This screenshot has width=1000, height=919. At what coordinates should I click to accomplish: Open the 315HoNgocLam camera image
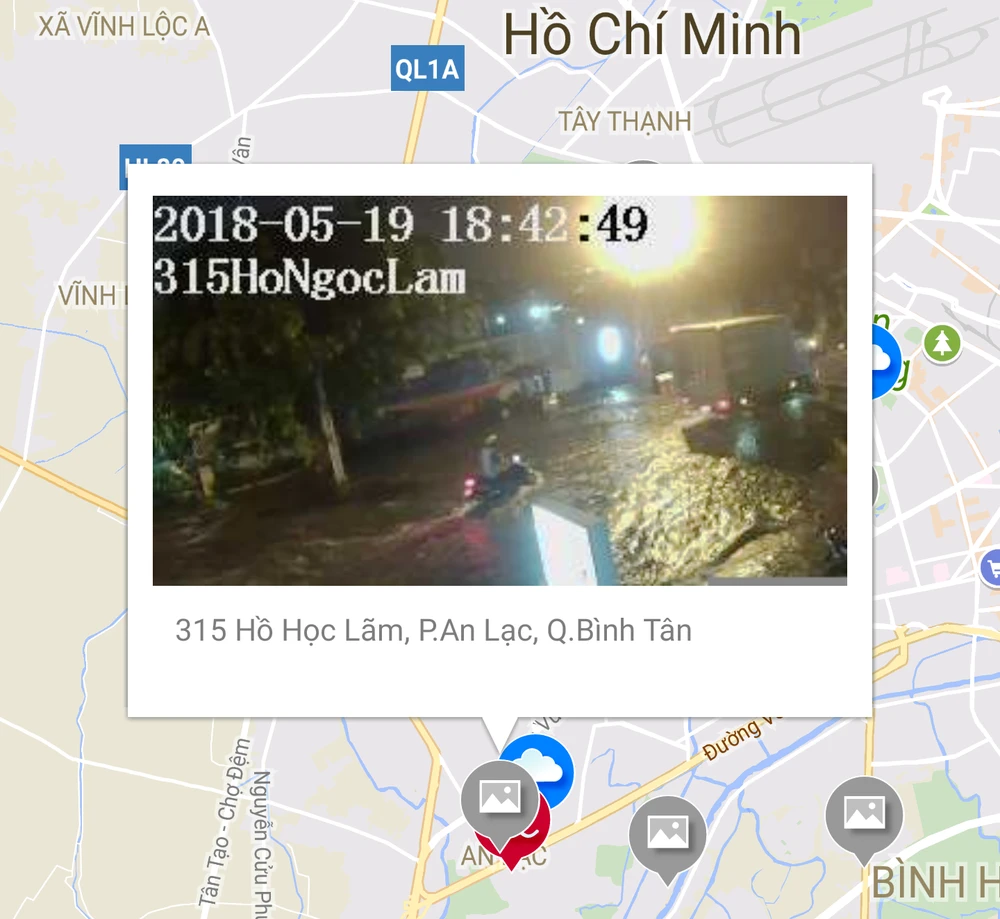(499, 390)
